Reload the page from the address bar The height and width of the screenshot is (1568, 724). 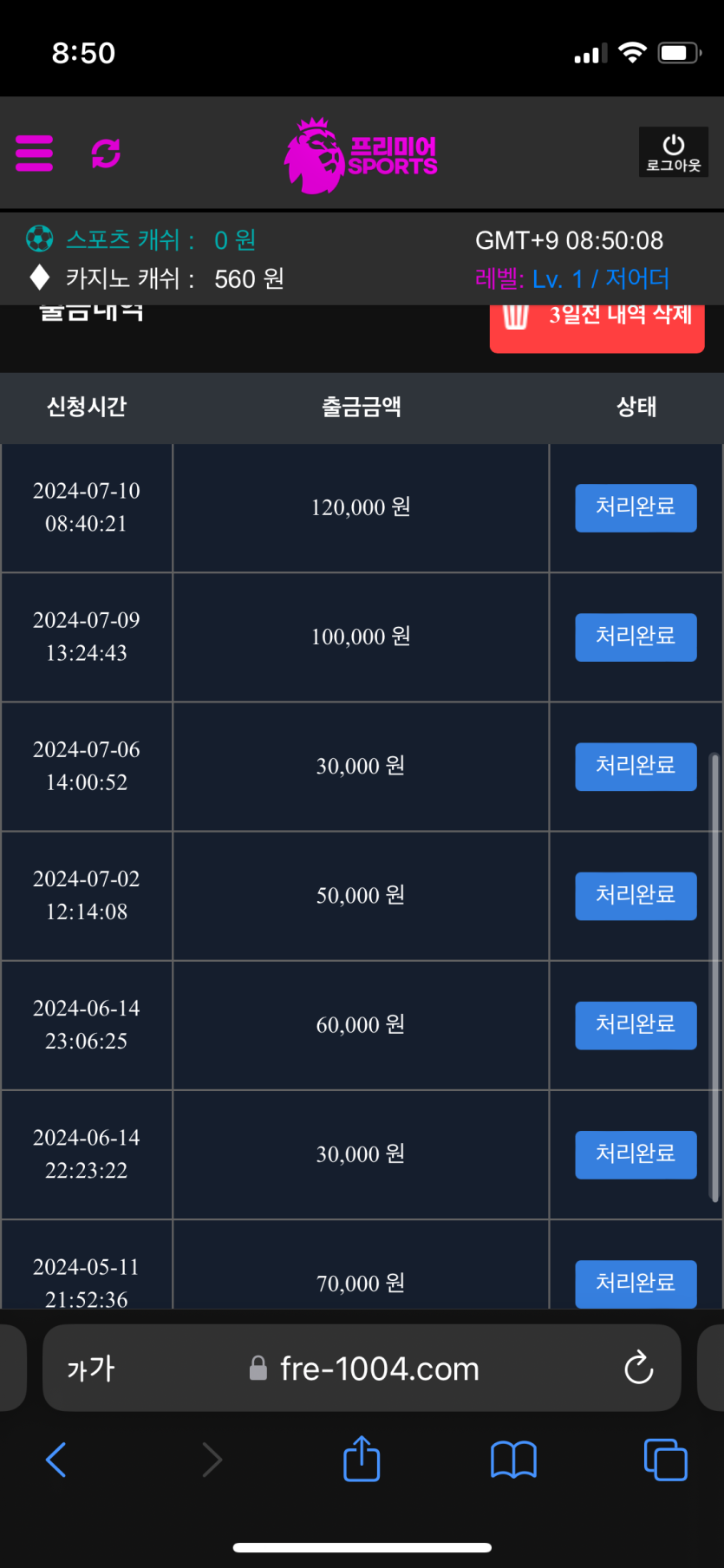(639, 1369)
